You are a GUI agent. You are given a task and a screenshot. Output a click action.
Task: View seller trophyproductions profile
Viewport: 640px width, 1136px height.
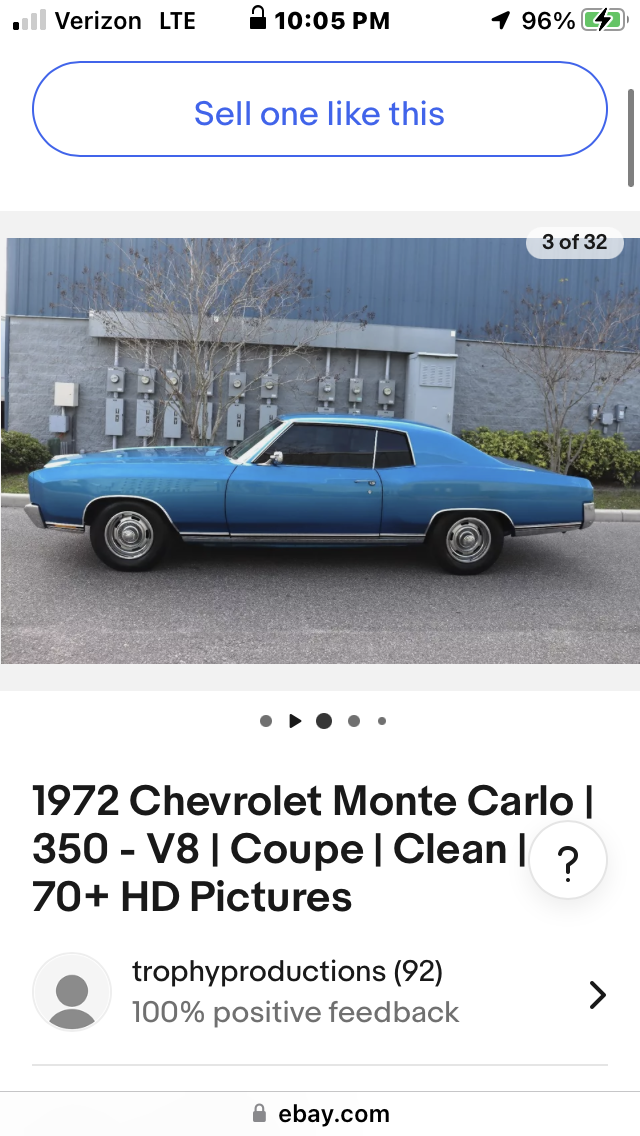(320, 993)
